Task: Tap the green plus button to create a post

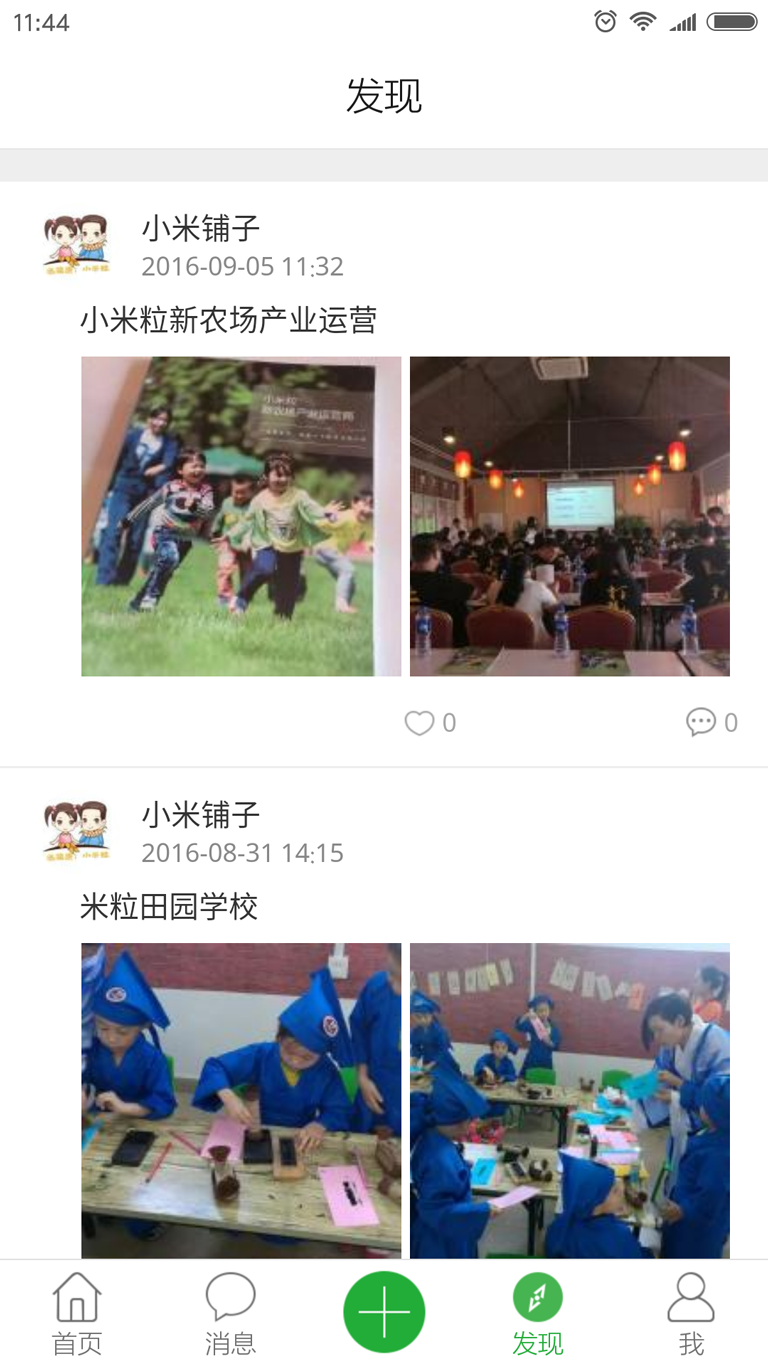Action: pyautogui.click(x=384, y=1311)
